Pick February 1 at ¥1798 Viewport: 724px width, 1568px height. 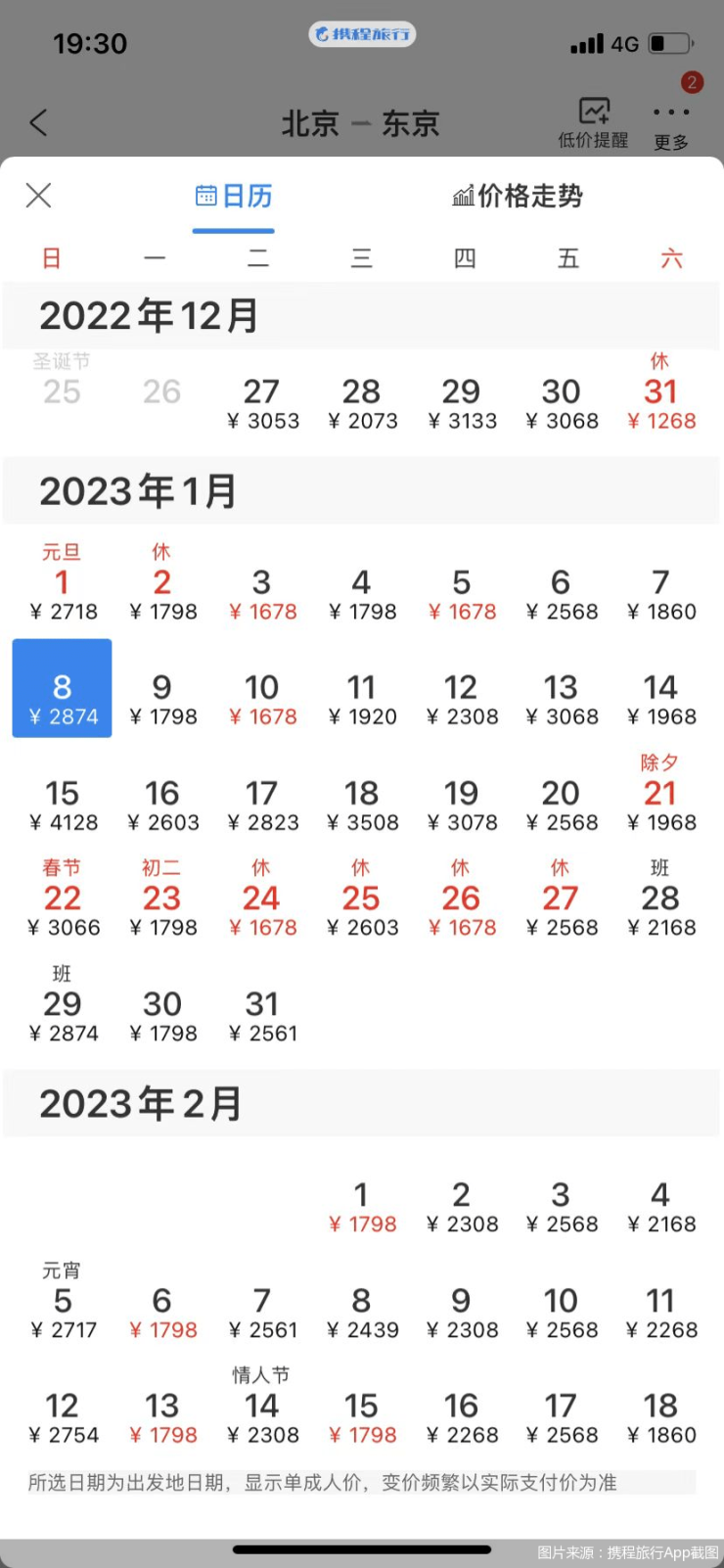pos(362,1206)
